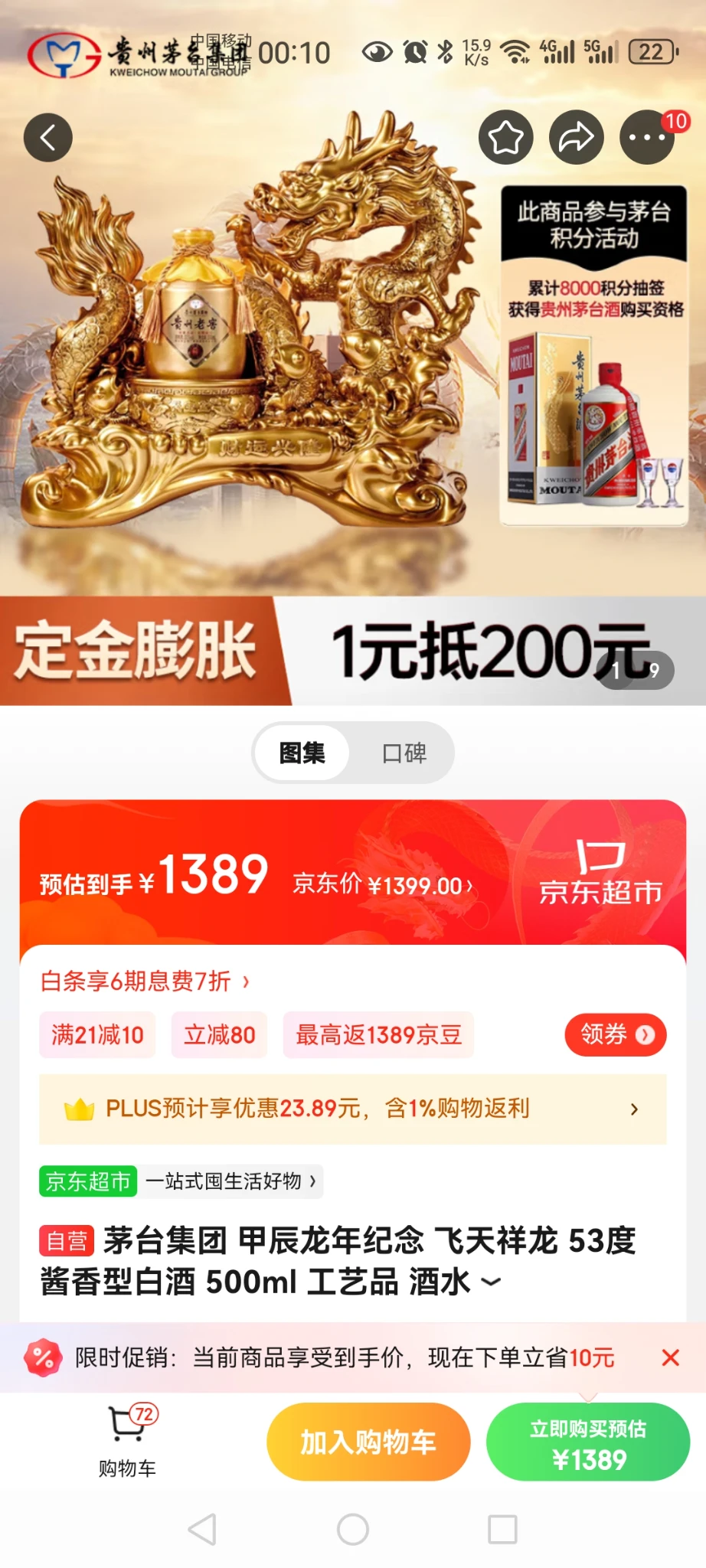Open the 满21减10 coupon tag
Image resolution: width=706 pixels, height=1568 pixels.
click(x=97, y=1035)
